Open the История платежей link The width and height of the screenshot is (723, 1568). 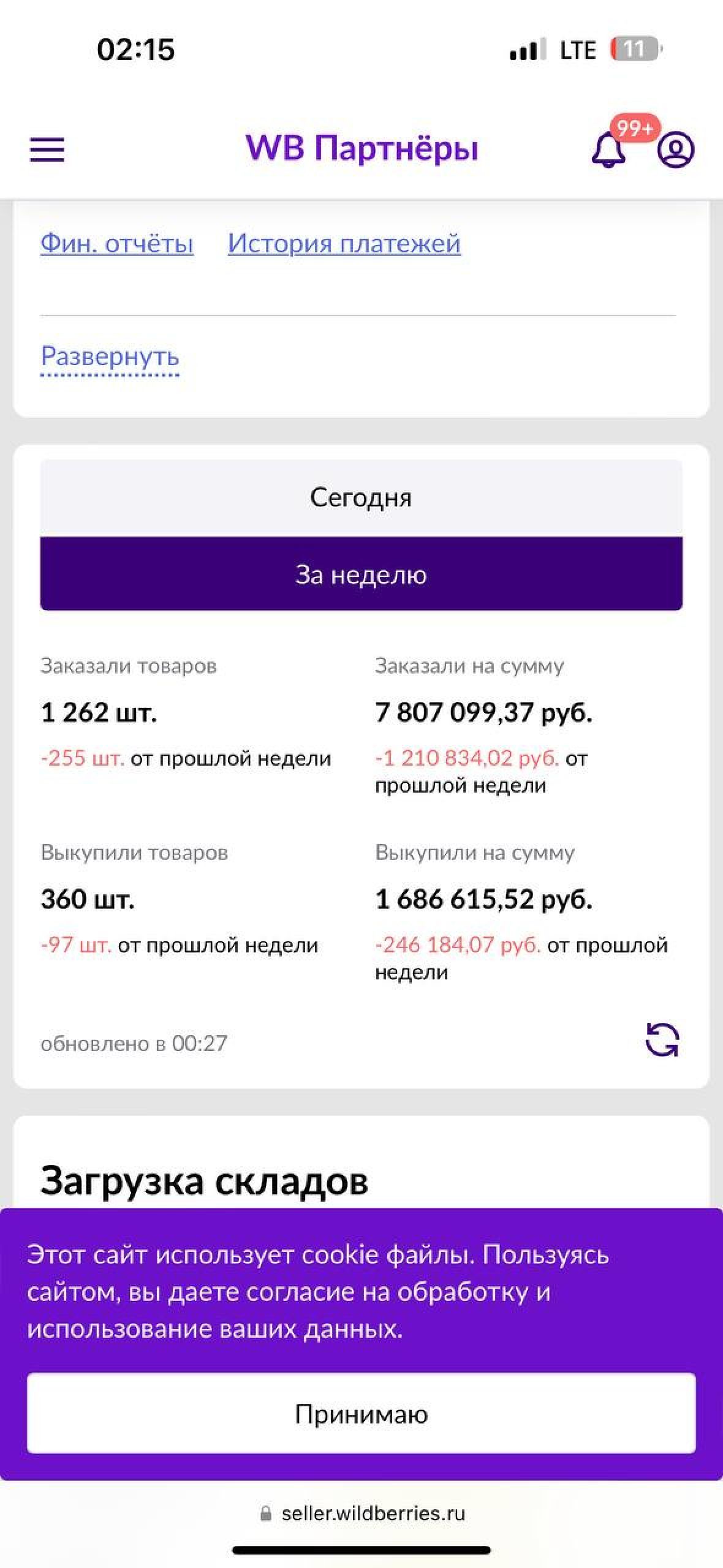click(x=344, y=244)
